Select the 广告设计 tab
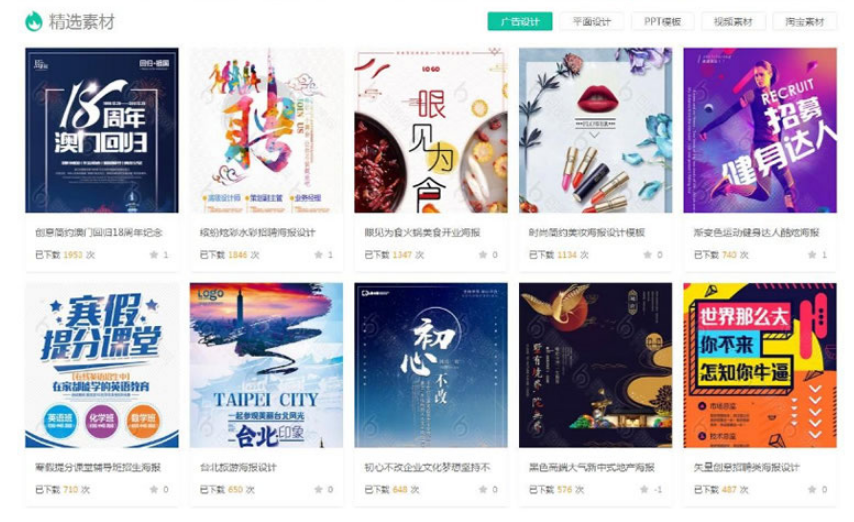Viewport: 854px width, 522px height. pyautogui.click(x=520, y=22)
